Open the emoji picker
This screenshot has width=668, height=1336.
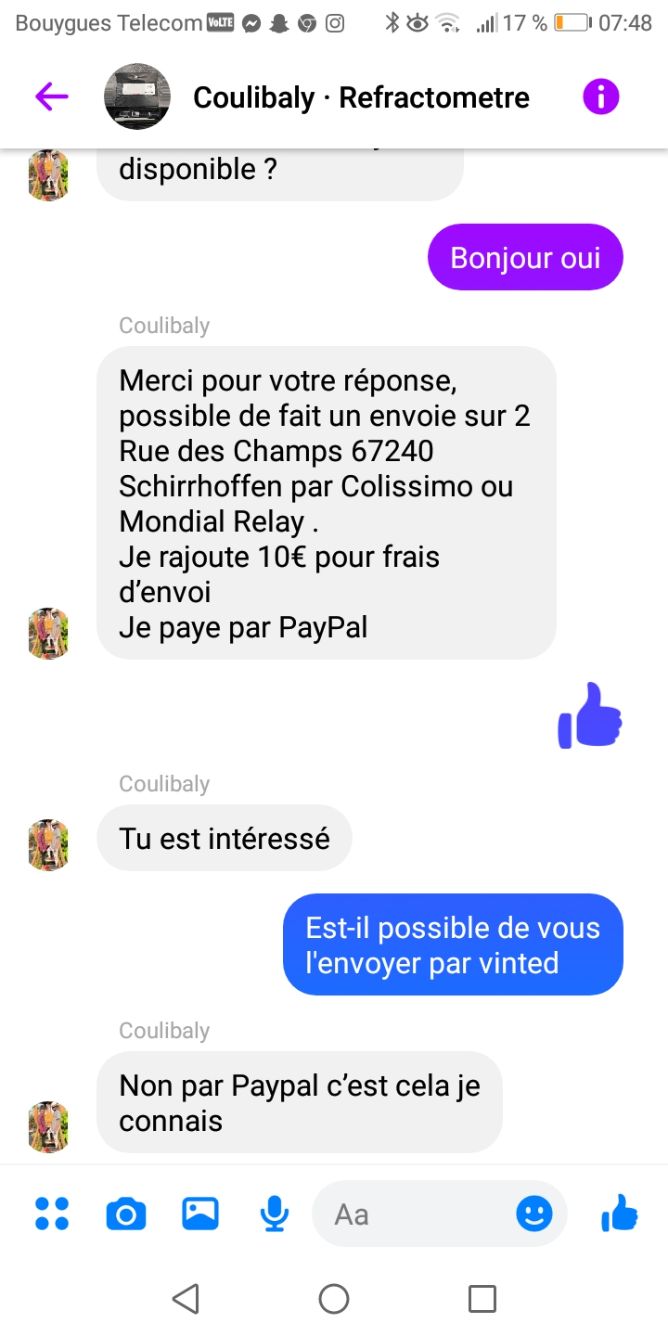click(534, 1214)
